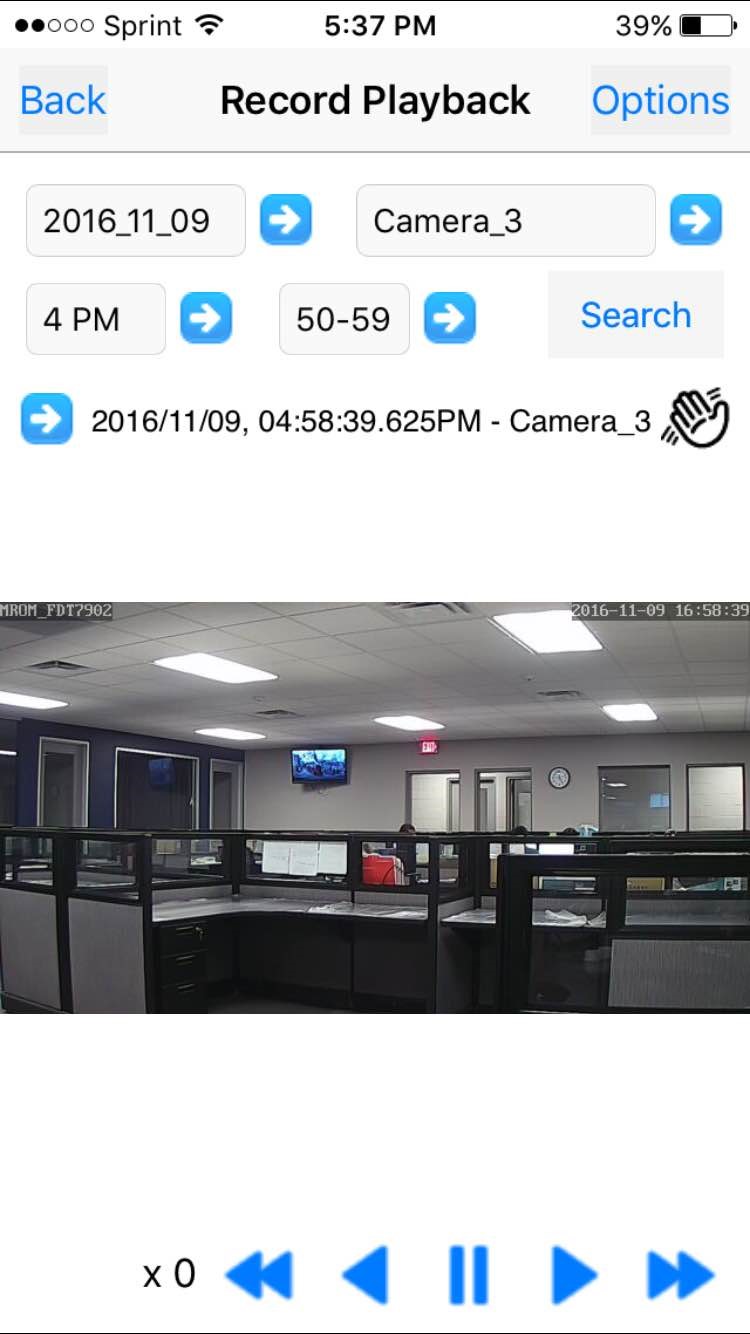The image size is (750, 1334).
Task: Fast rewind the playback
Action: (259, 1275)
